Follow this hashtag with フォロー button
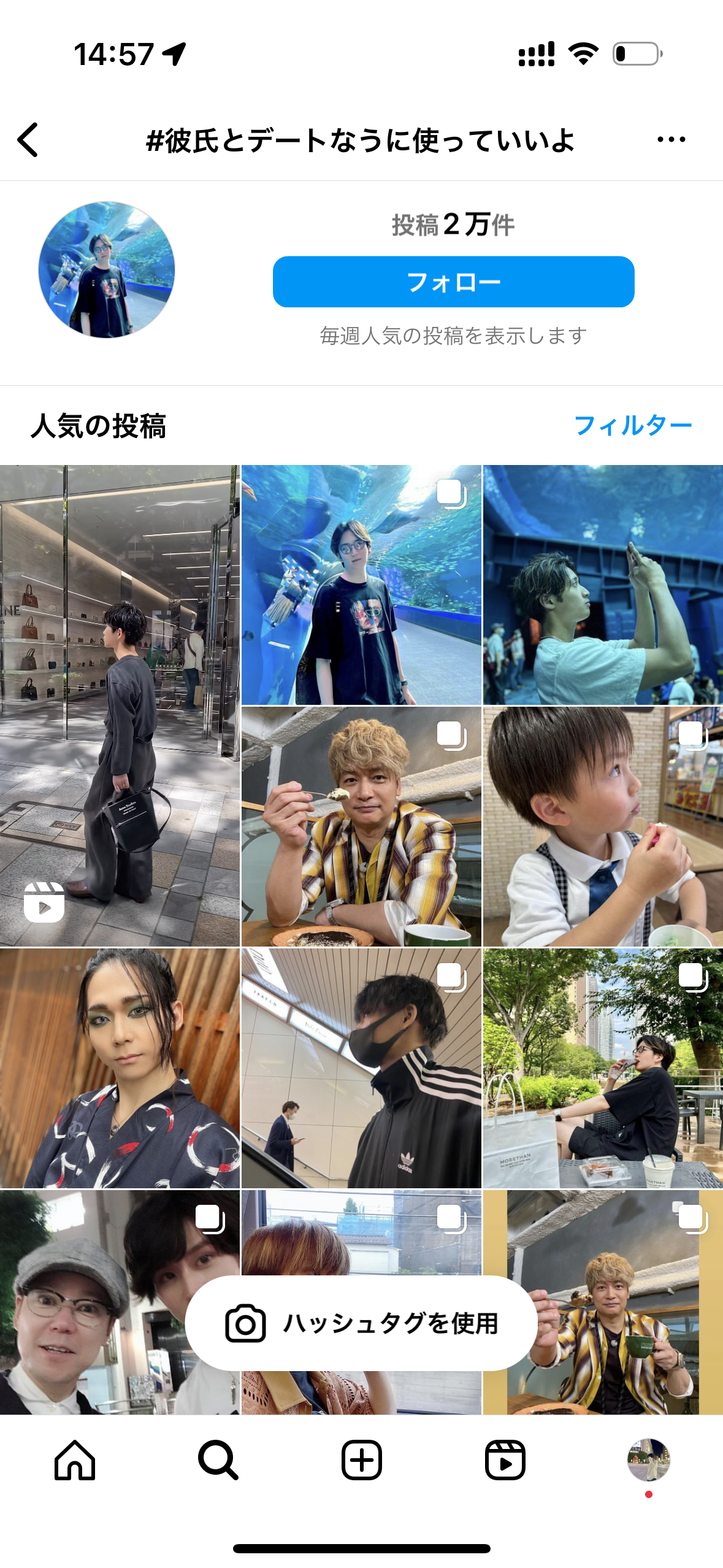The image size is (723, 1568). pos(453,282)
